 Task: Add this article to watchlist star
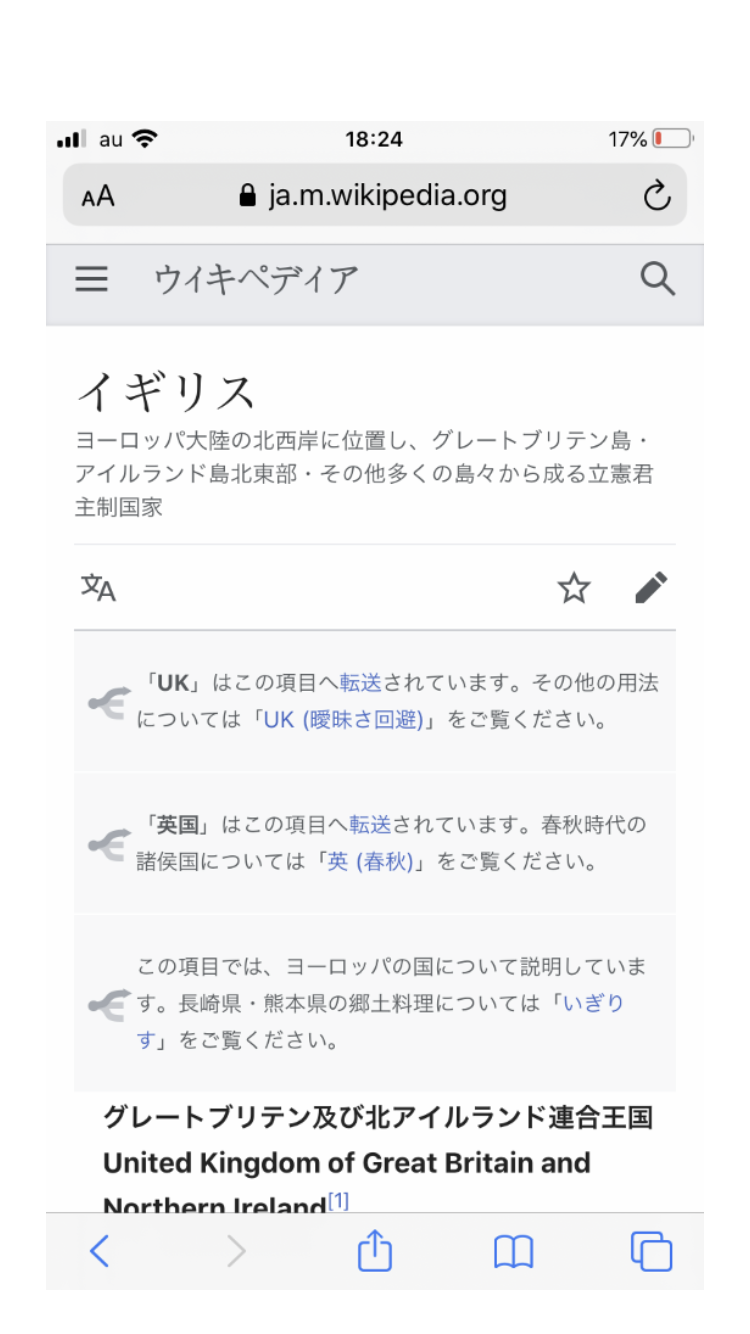click(x=574, y=589)
